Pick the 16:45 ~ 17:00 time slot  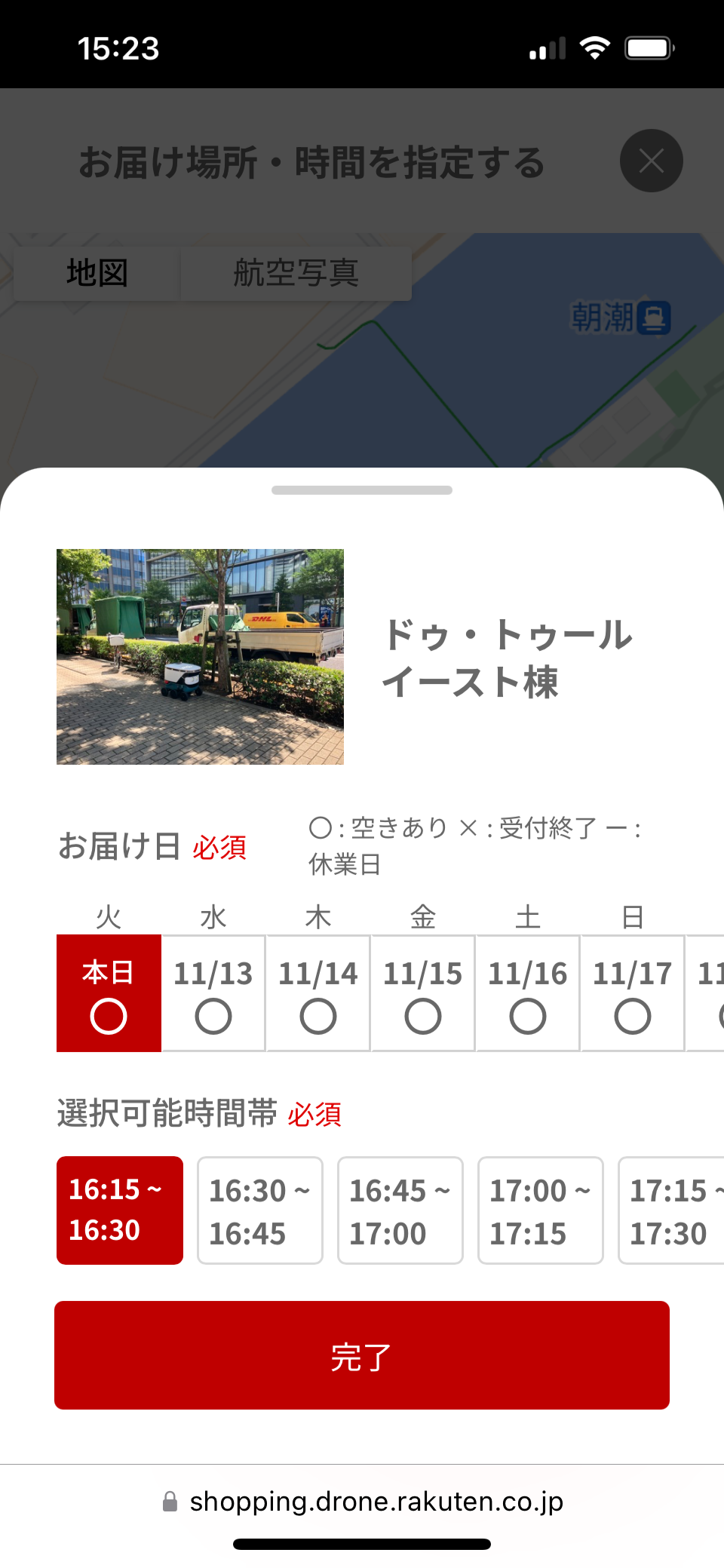400,1210
